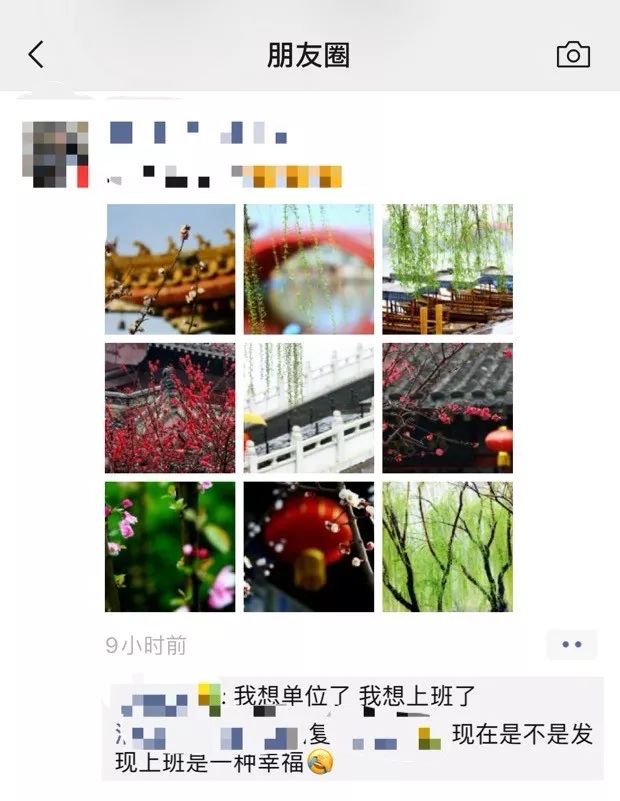Open photo of pink peach blossoms
Screen dimensions: 620x801
coord(170,546)
